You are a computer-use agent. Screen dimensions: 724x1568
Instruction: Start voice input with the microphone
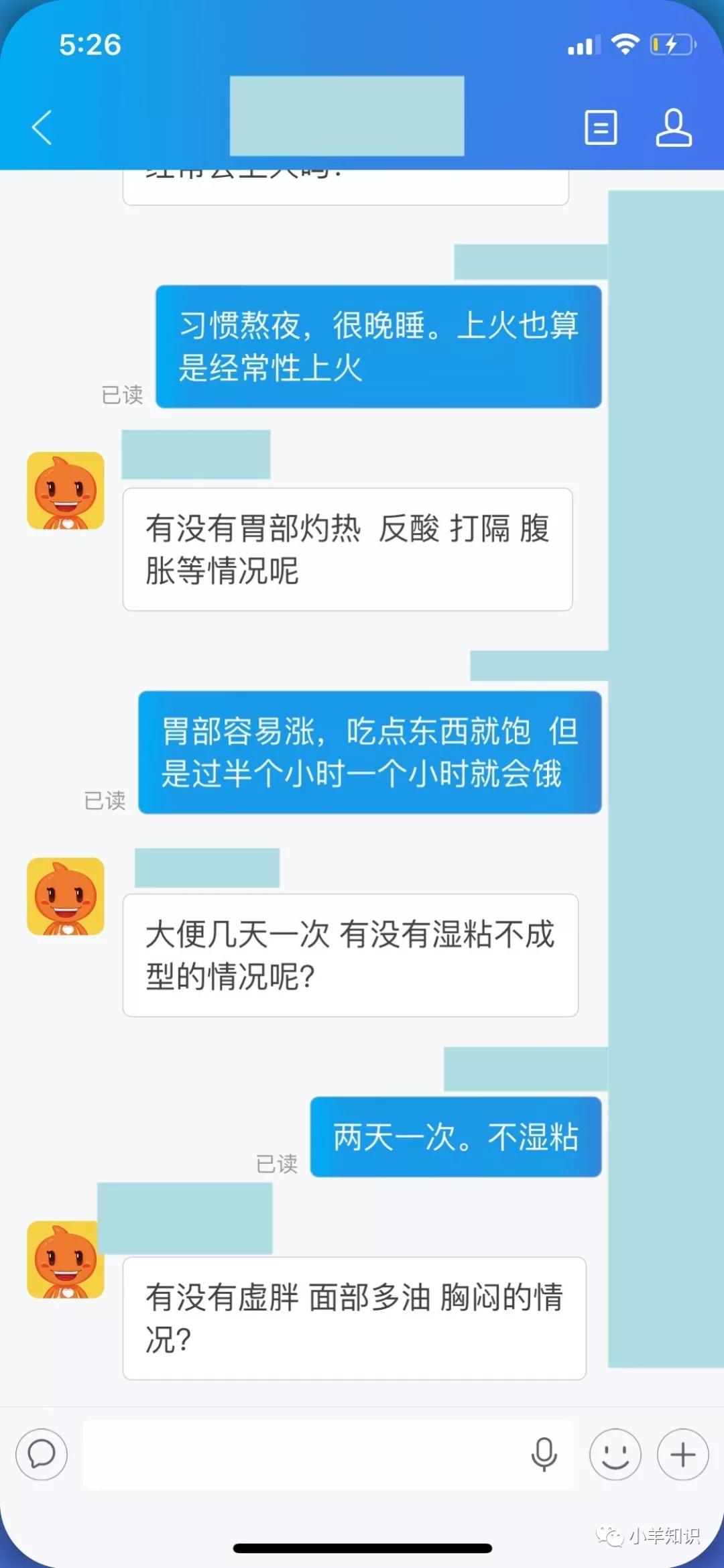click(x=544, y=1454)
